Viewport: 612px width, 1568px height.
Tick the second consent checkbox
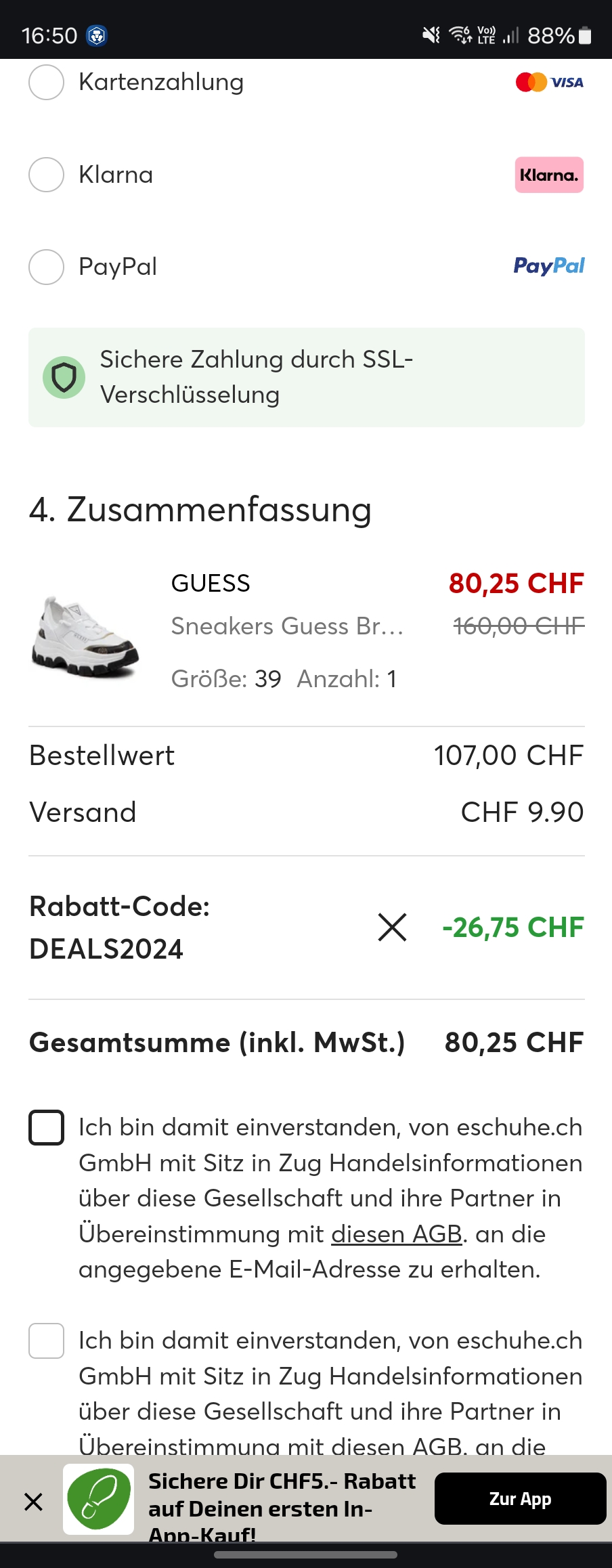(x=46, y=1341)
